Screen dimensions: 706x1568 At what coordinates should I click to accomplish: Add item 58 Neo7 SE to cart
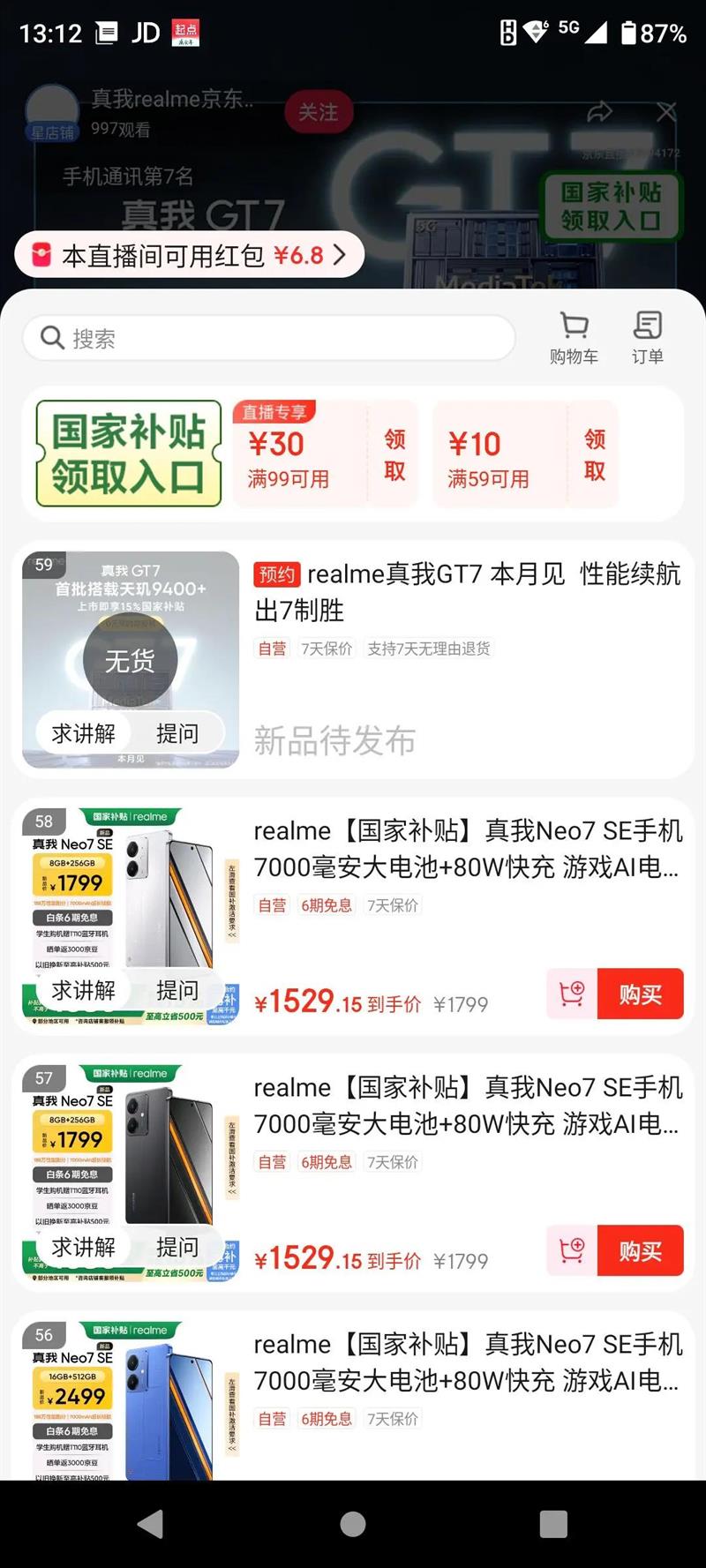point(572,994)
